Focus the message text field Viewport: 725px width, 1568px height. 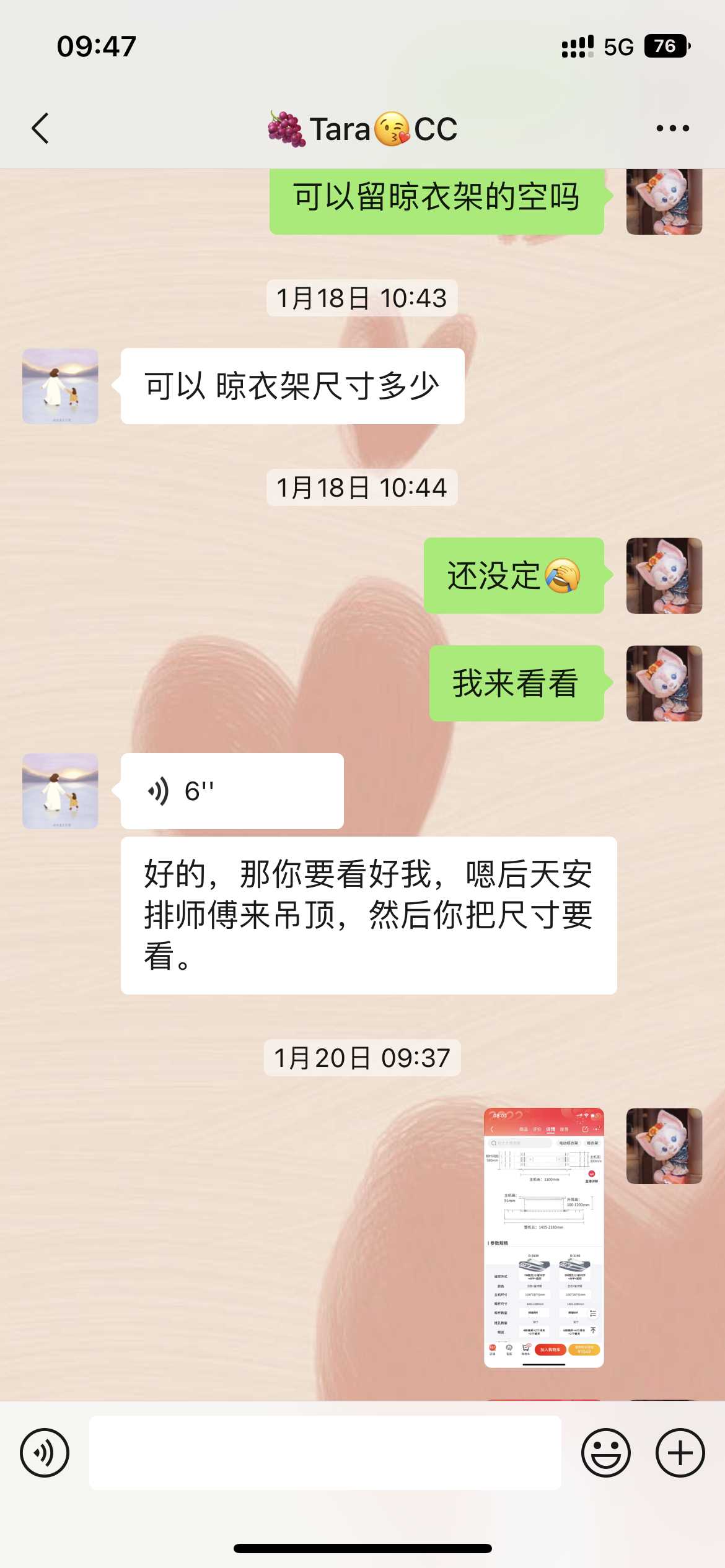(325, 1453)
